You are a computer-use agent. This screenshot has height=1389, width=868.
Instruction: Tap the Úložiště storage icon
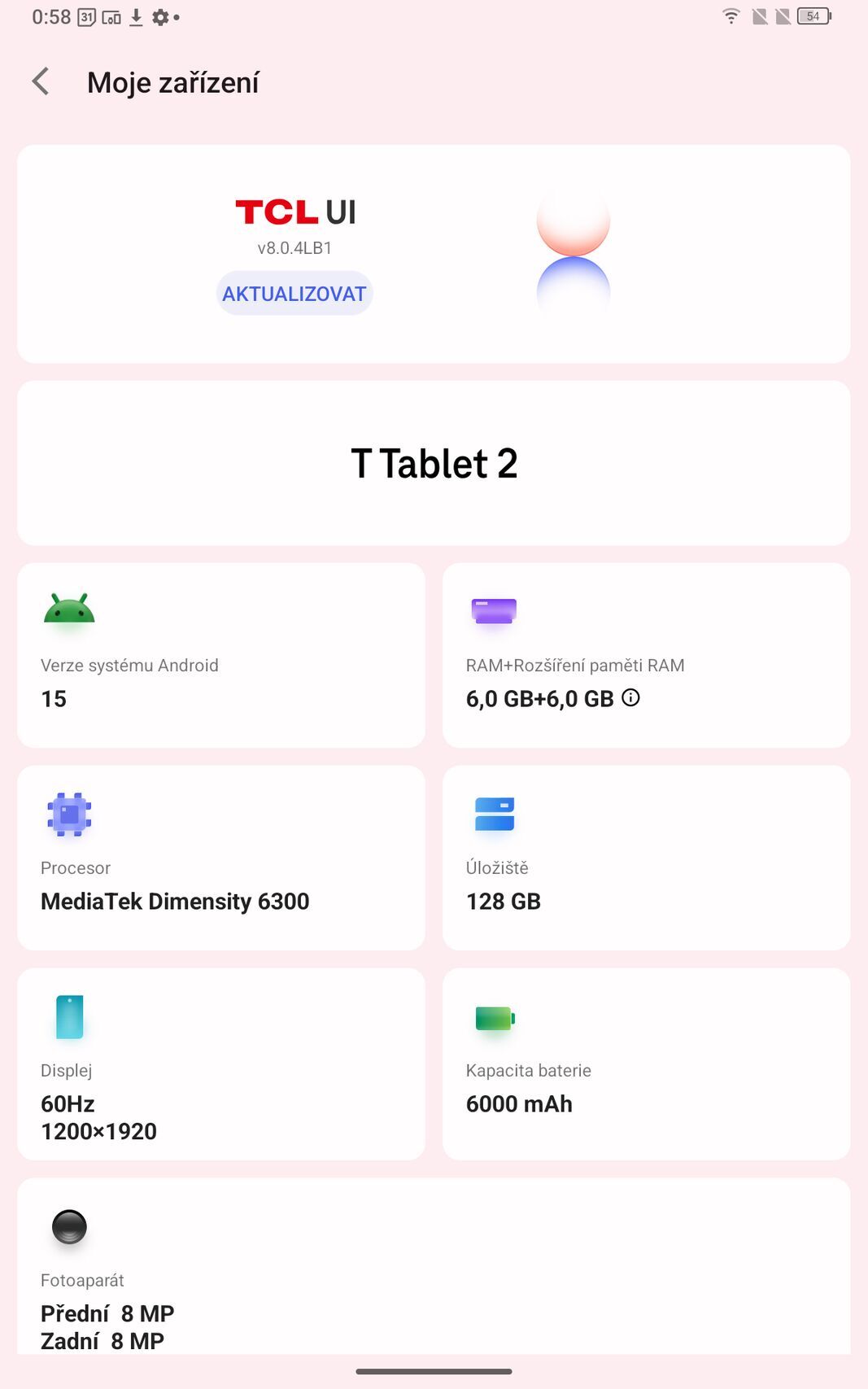(493, 815)
